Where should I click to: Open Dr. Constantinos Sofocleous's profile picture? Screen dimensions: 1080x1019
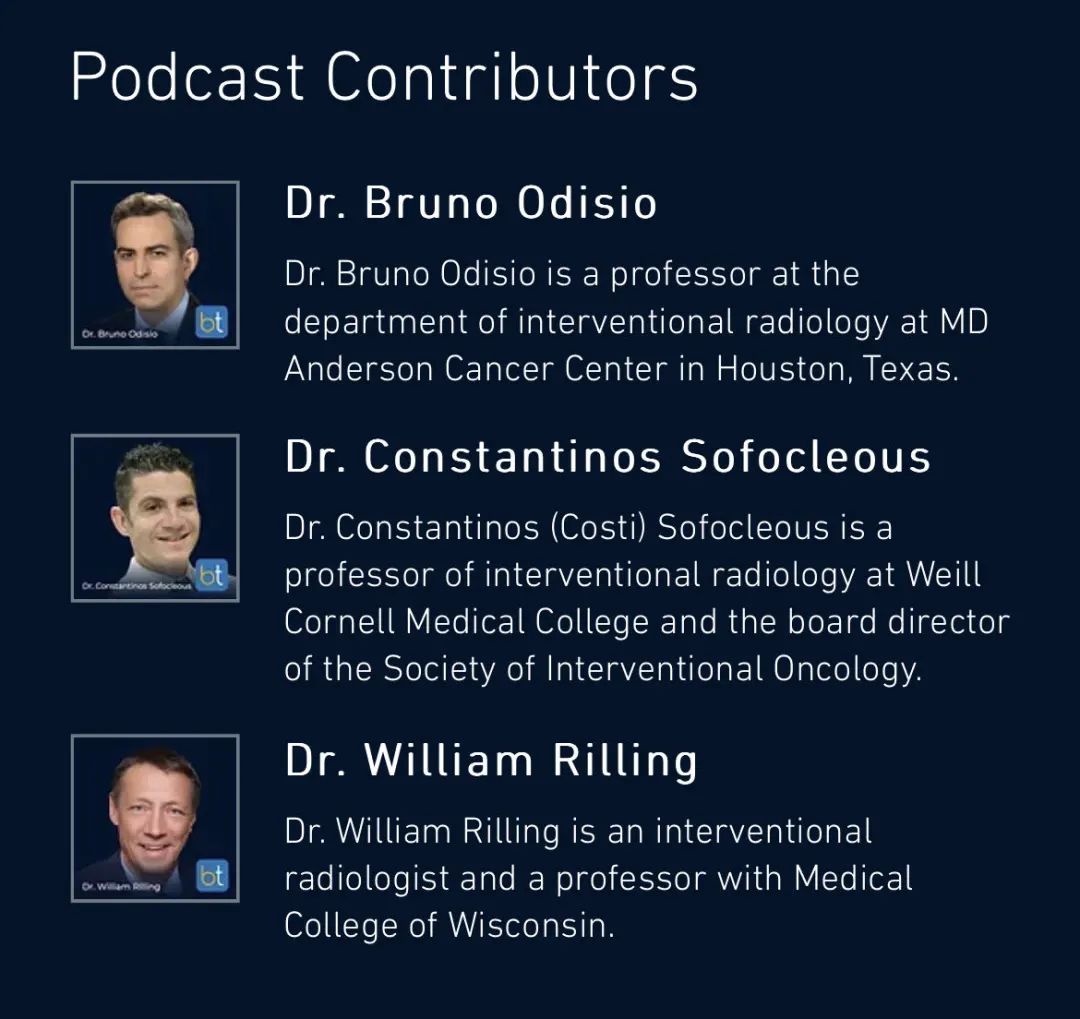click(155, 518)
